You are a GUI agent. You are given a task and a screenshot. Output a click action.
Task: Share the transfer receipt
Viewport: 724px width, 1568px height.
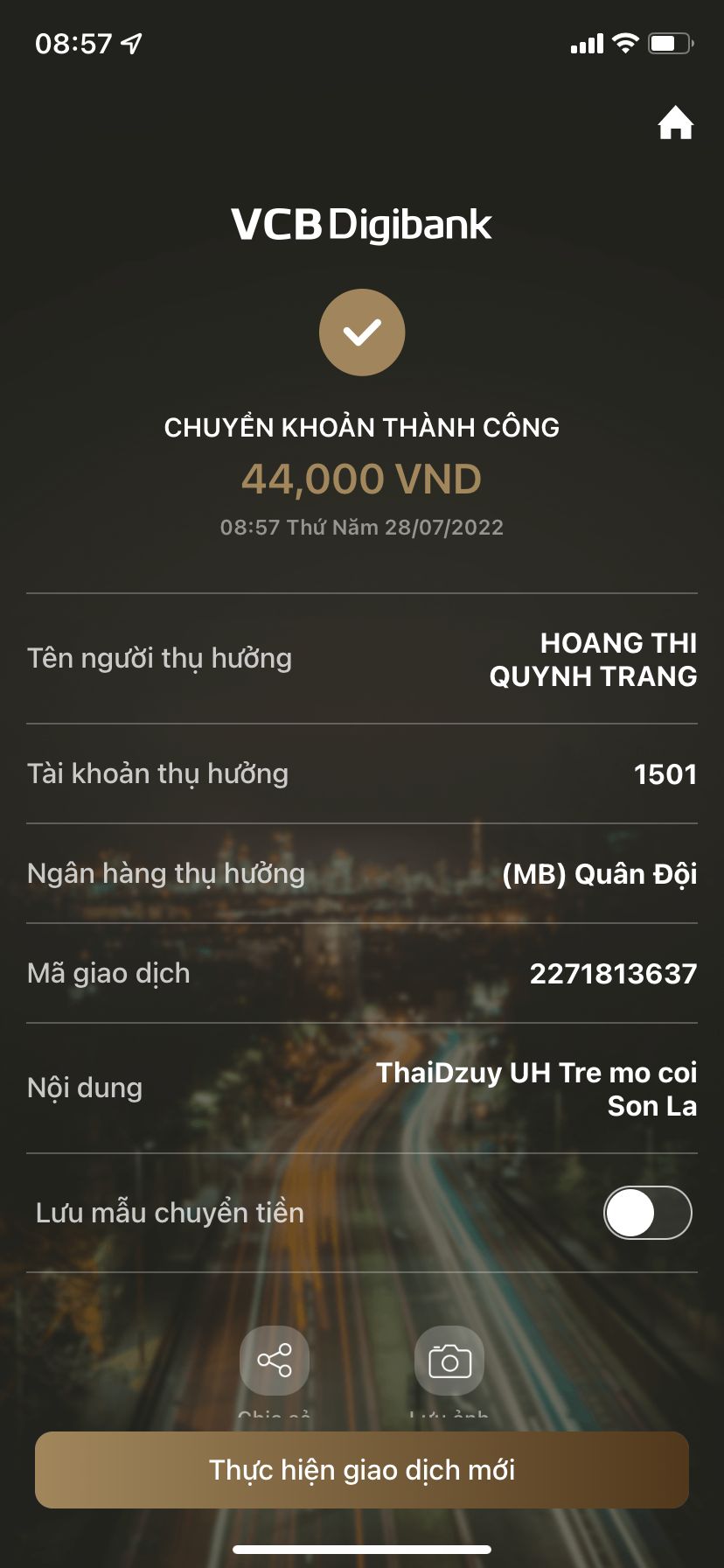point(275,1361)
